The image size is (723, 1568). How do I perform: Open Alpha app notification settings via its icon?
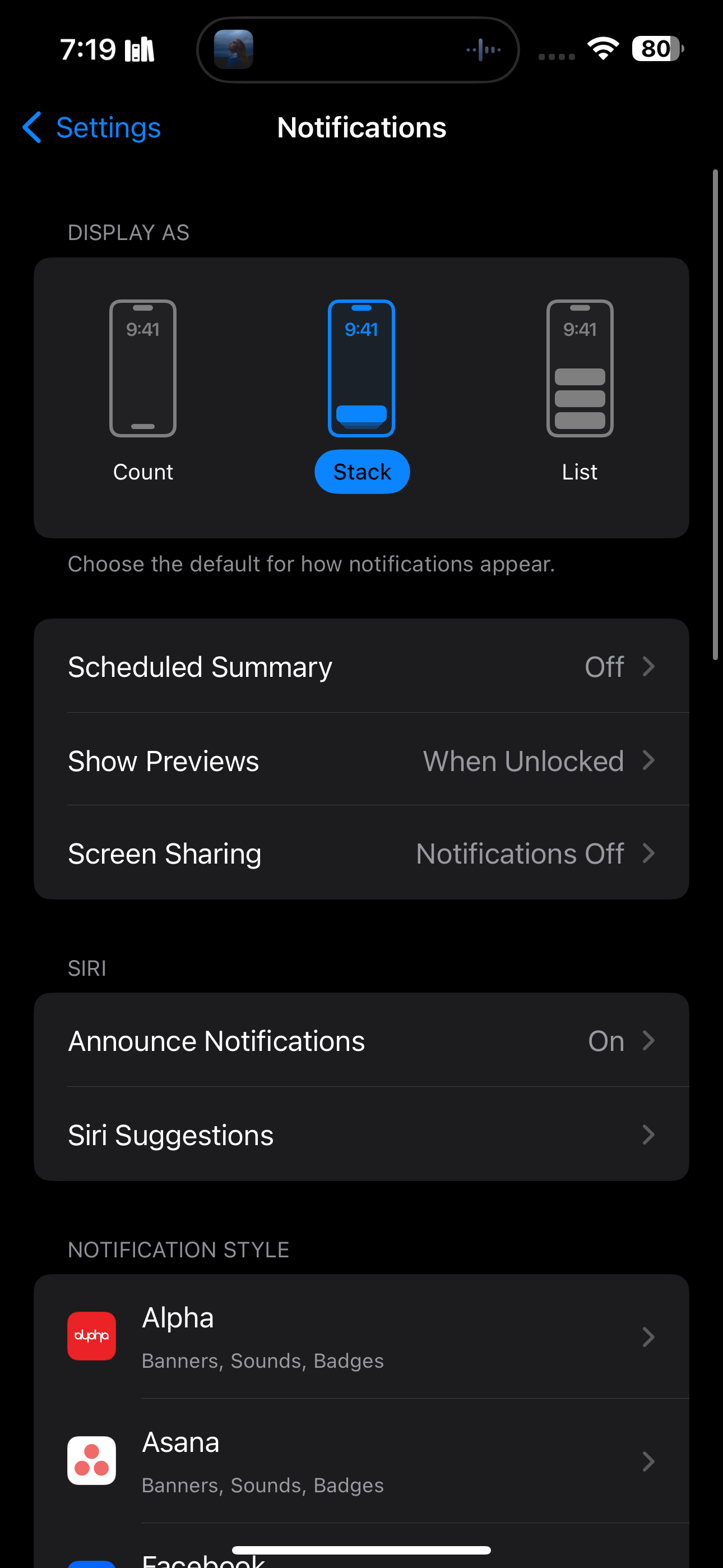point(91,1336)
